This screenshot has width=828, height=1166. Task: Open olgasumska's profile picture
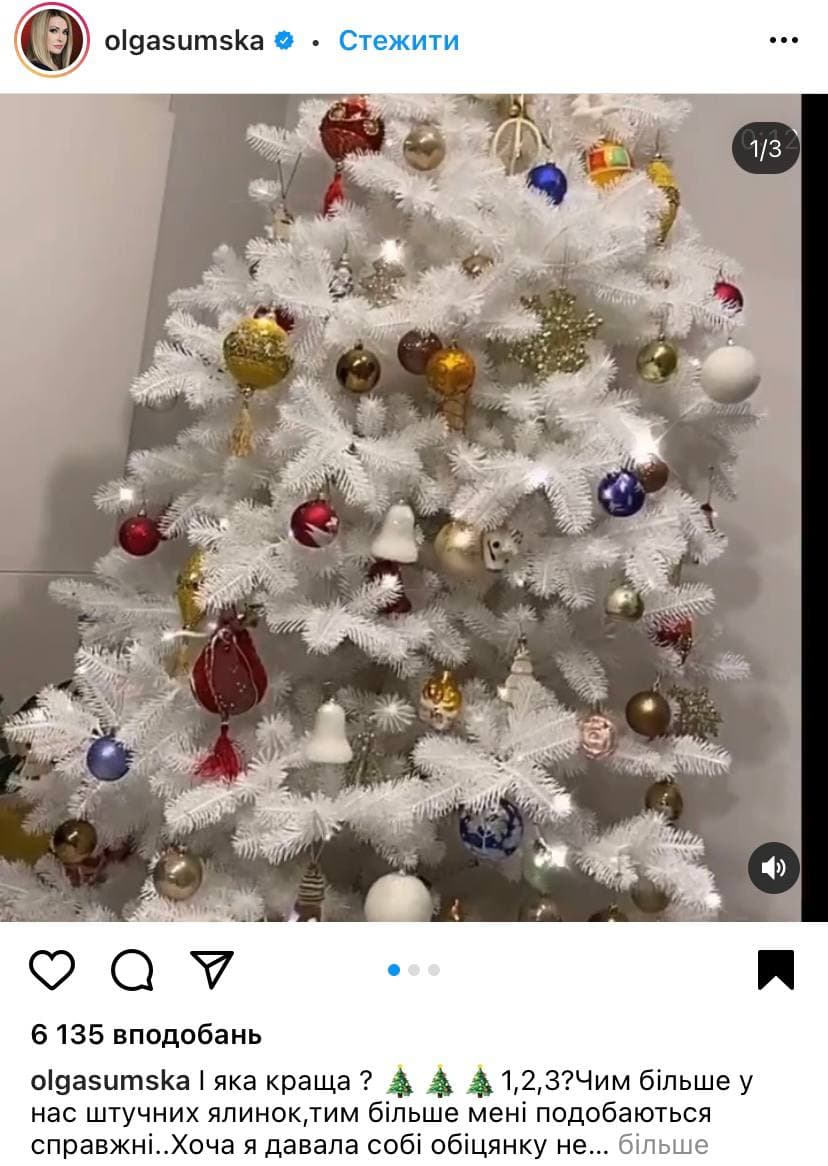52,41
